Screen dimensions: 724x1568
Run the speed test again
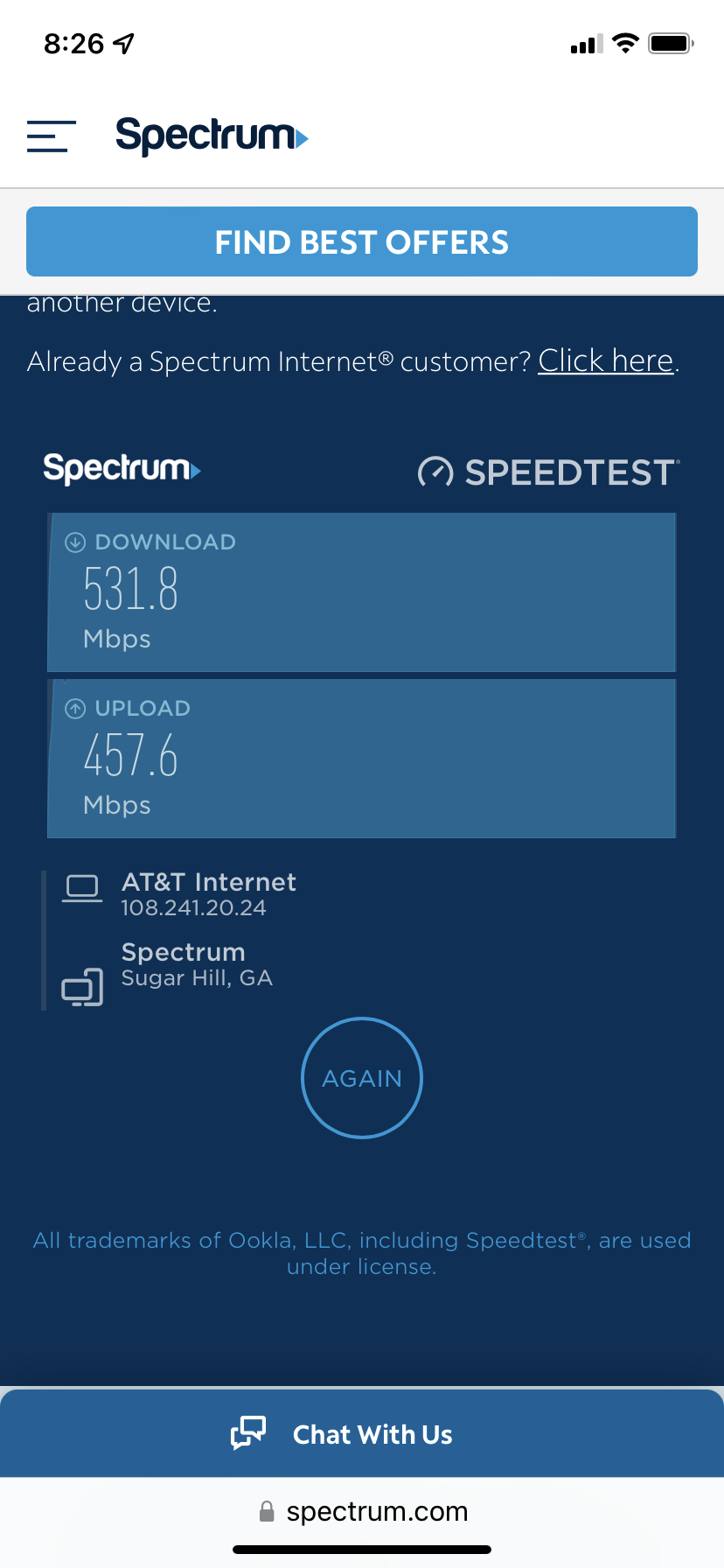362,1078
